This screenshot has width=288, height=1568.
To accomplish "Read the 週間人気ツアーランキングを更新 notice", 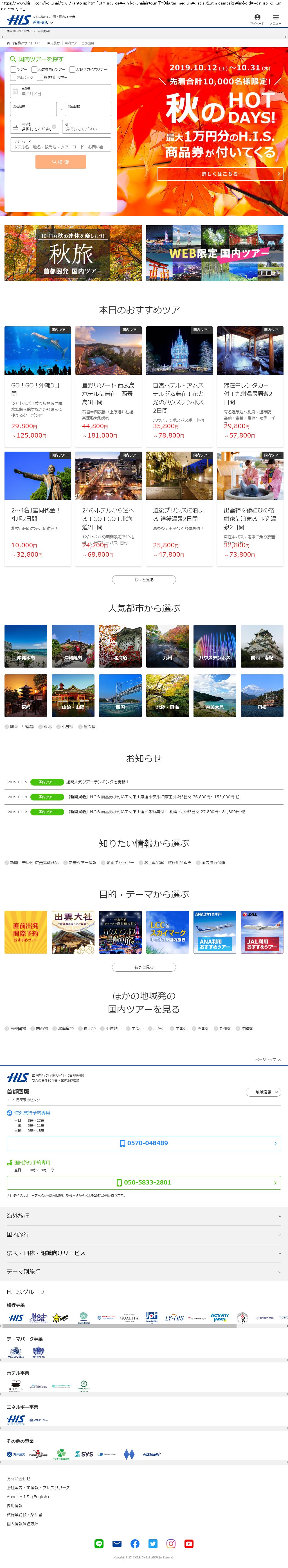I will [x=97, y=782].
